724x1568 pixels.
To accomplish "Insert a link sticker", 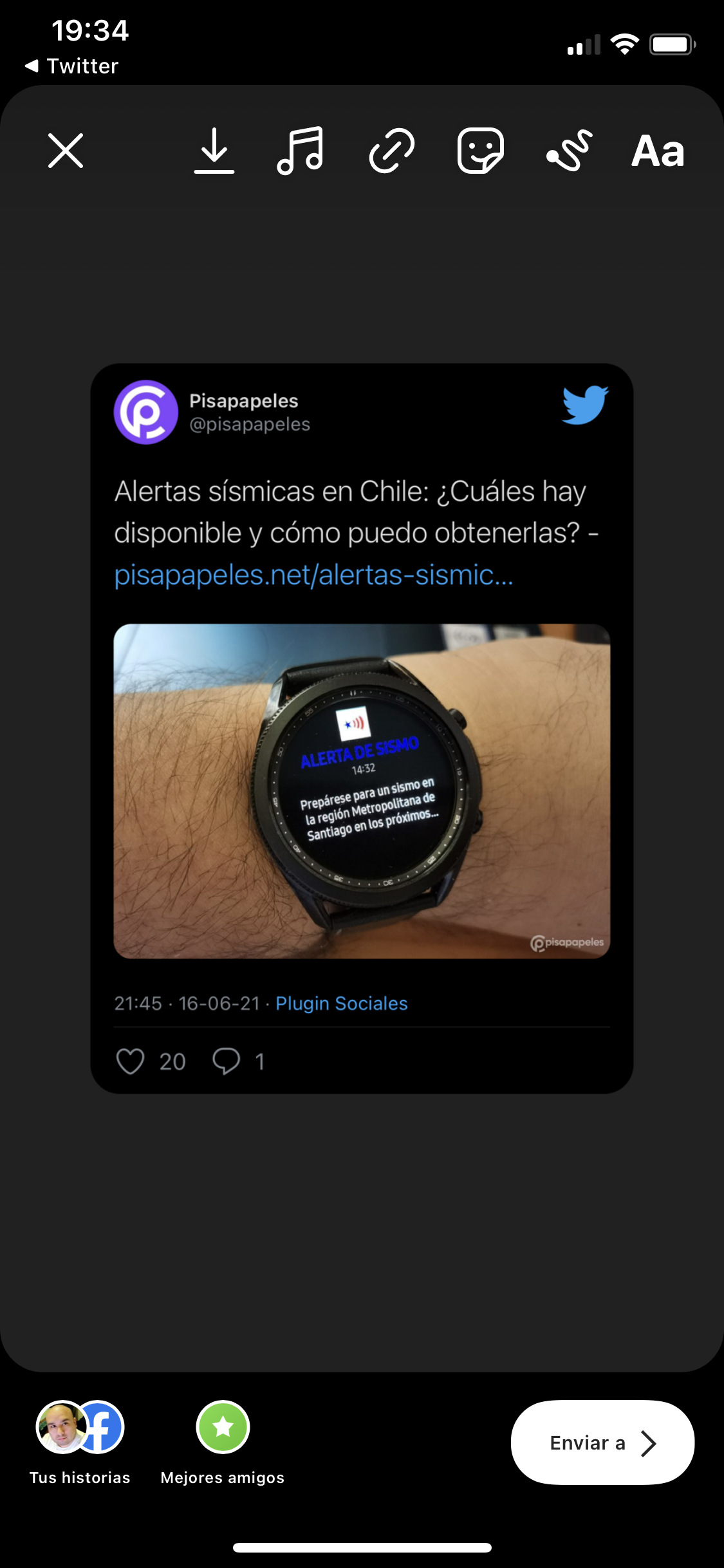I will tap(391, 151).
